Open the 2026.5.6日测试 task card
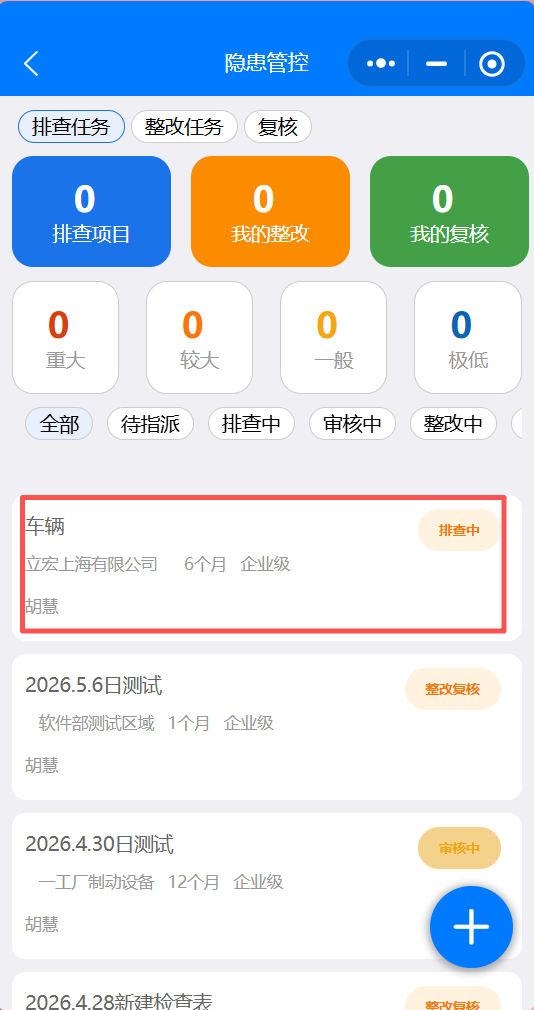The height and width of the screenshot is (1010, 534). tap(267, 727)
